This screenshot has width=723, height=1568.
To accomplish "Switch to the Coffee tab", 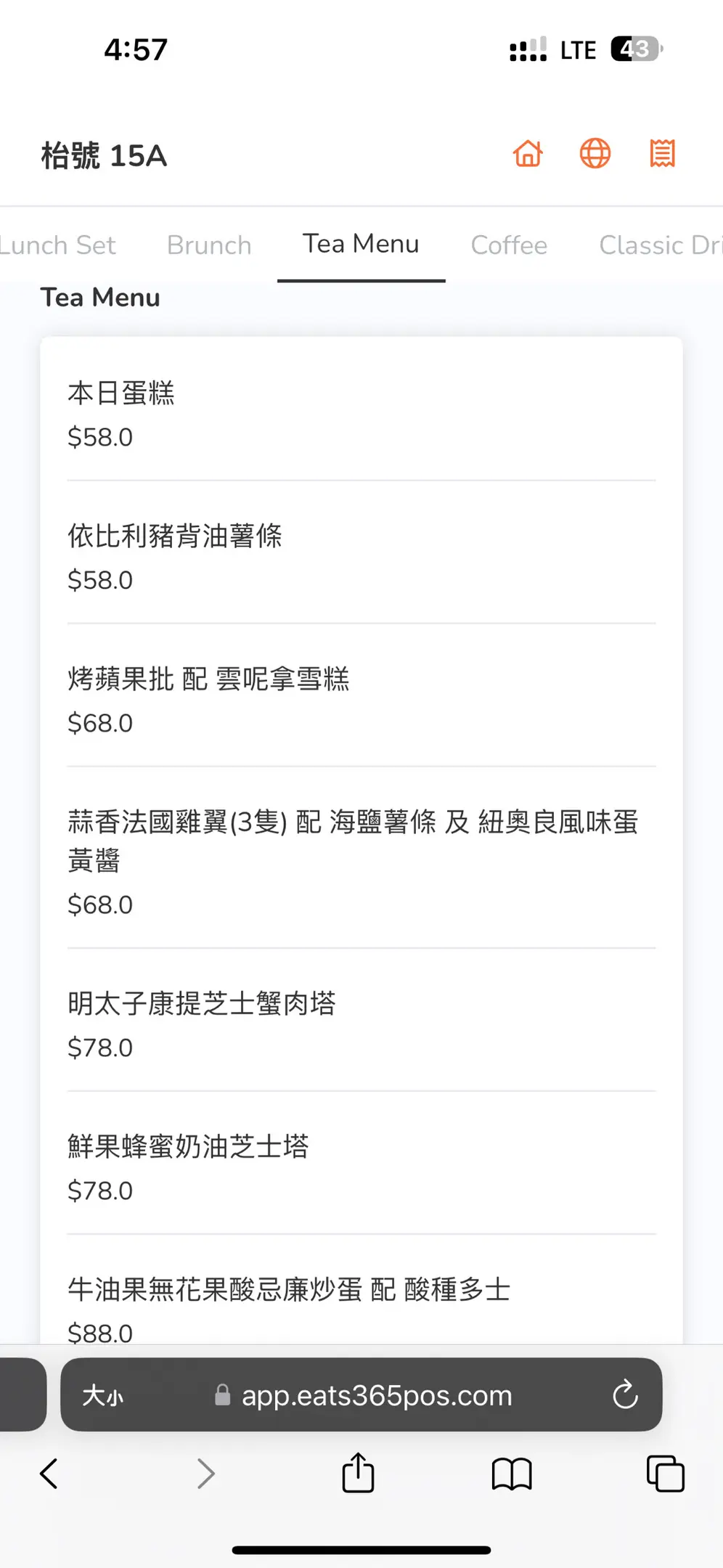I will (x=509, y=245).
